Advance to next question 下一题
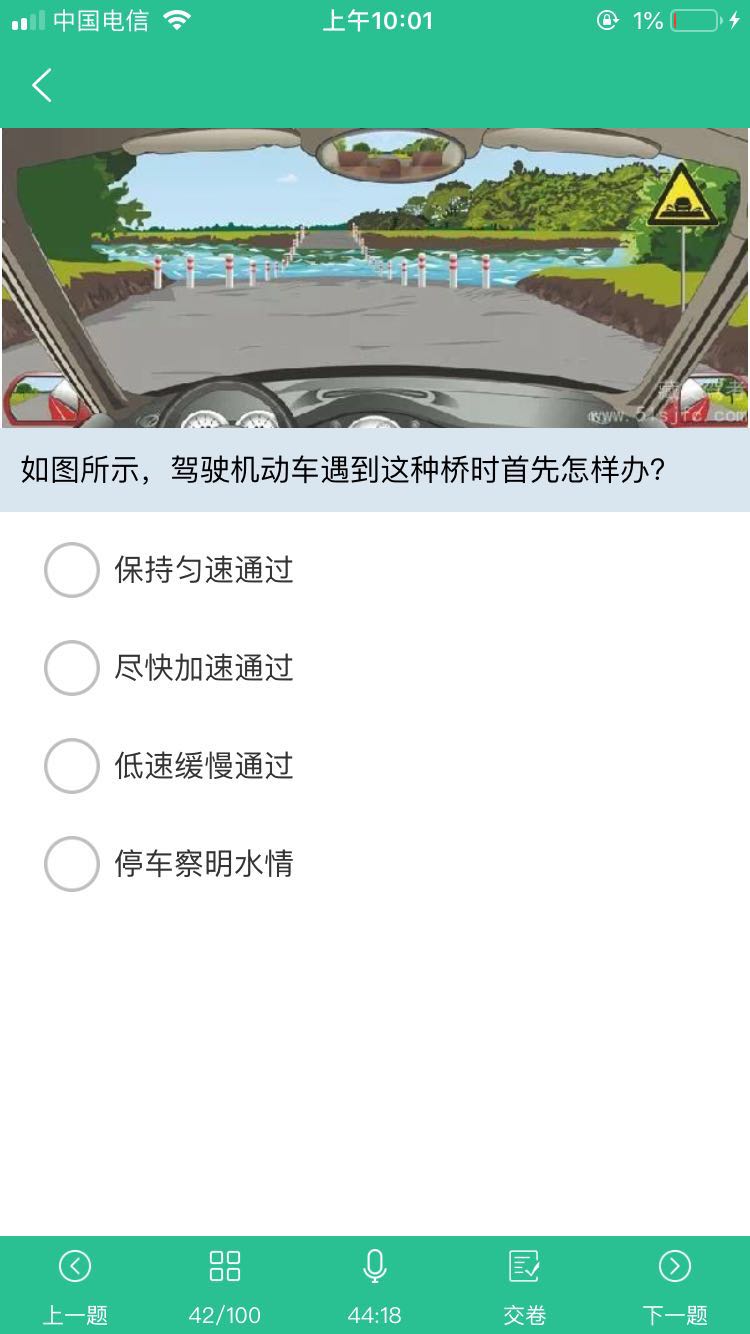The image size is (750, 1334). (x=675, y=1285)
